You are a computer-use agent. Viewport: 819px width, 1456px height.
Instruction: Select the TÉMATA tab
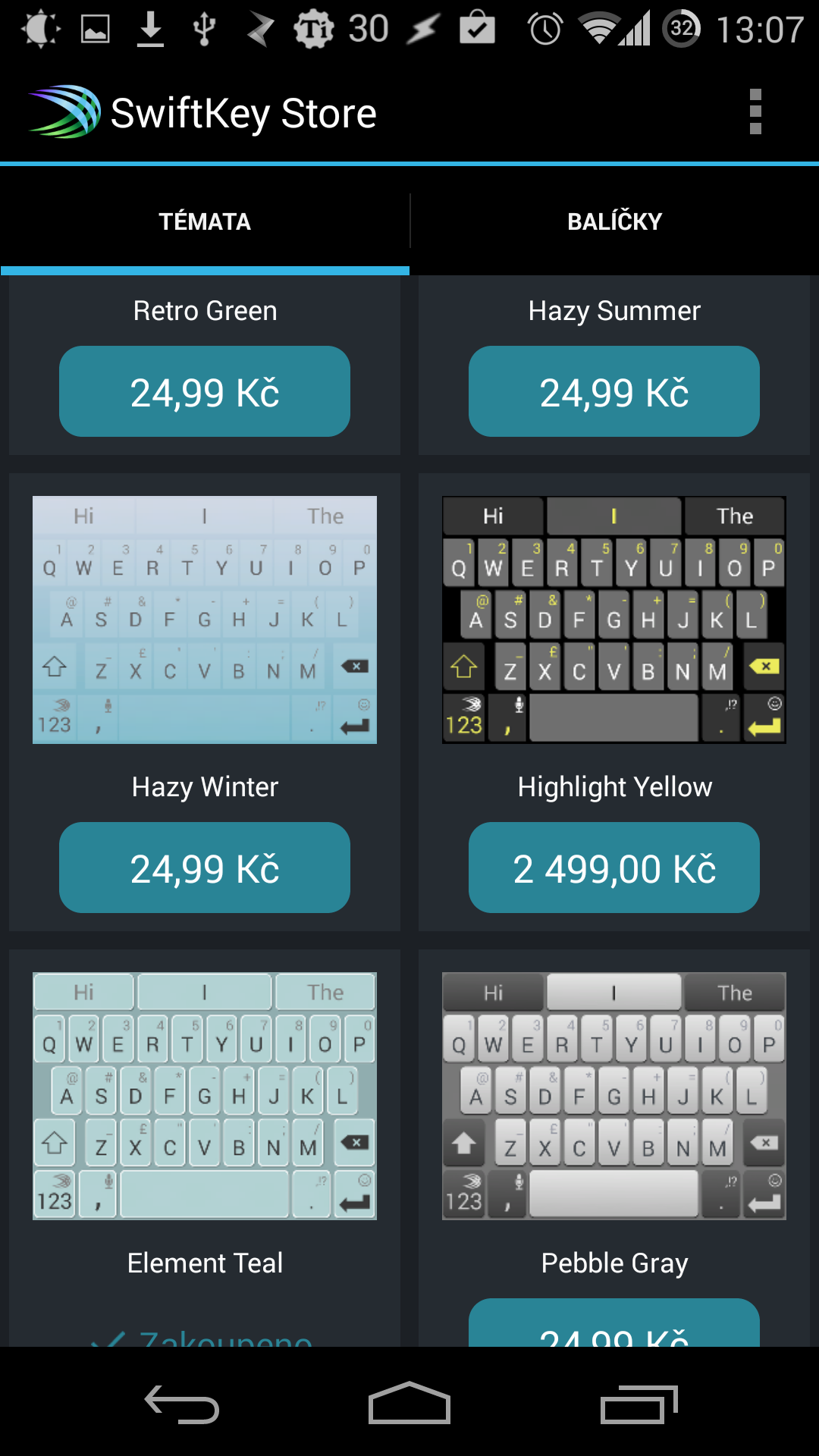tap(205, 221)
